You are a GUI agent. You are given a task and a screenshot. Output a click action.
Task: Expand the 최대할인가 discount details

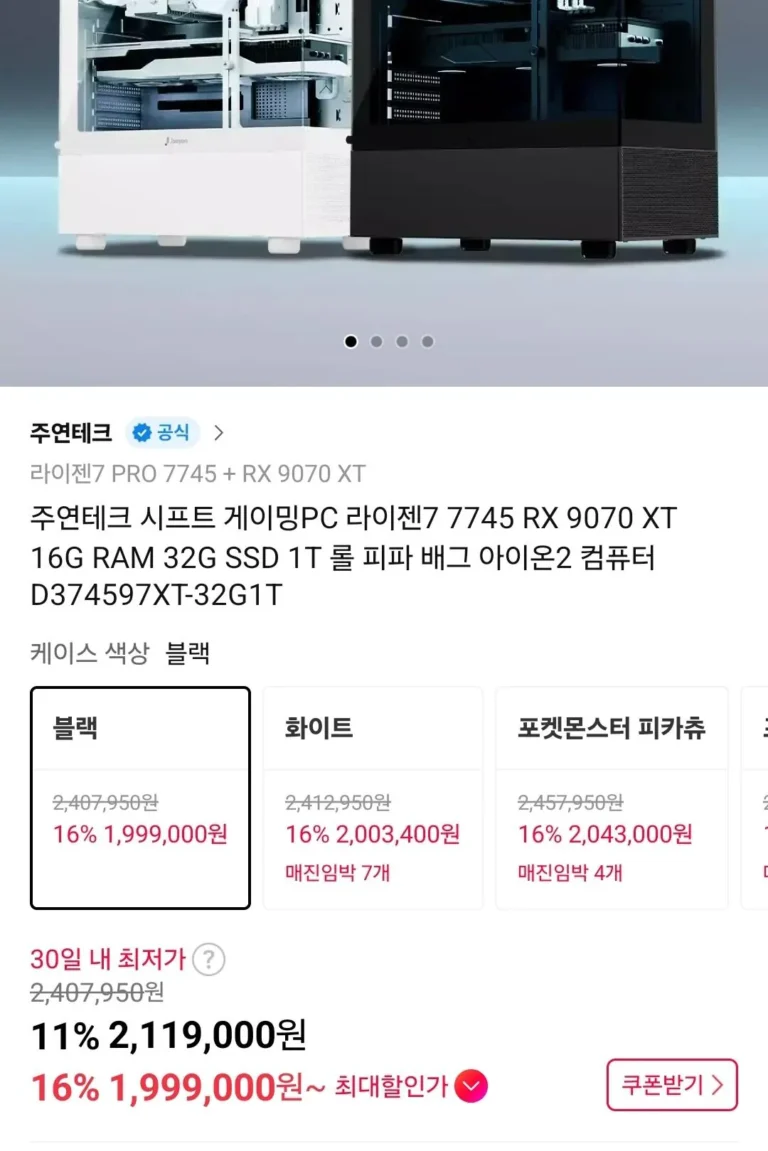(x=471, y=1086)
